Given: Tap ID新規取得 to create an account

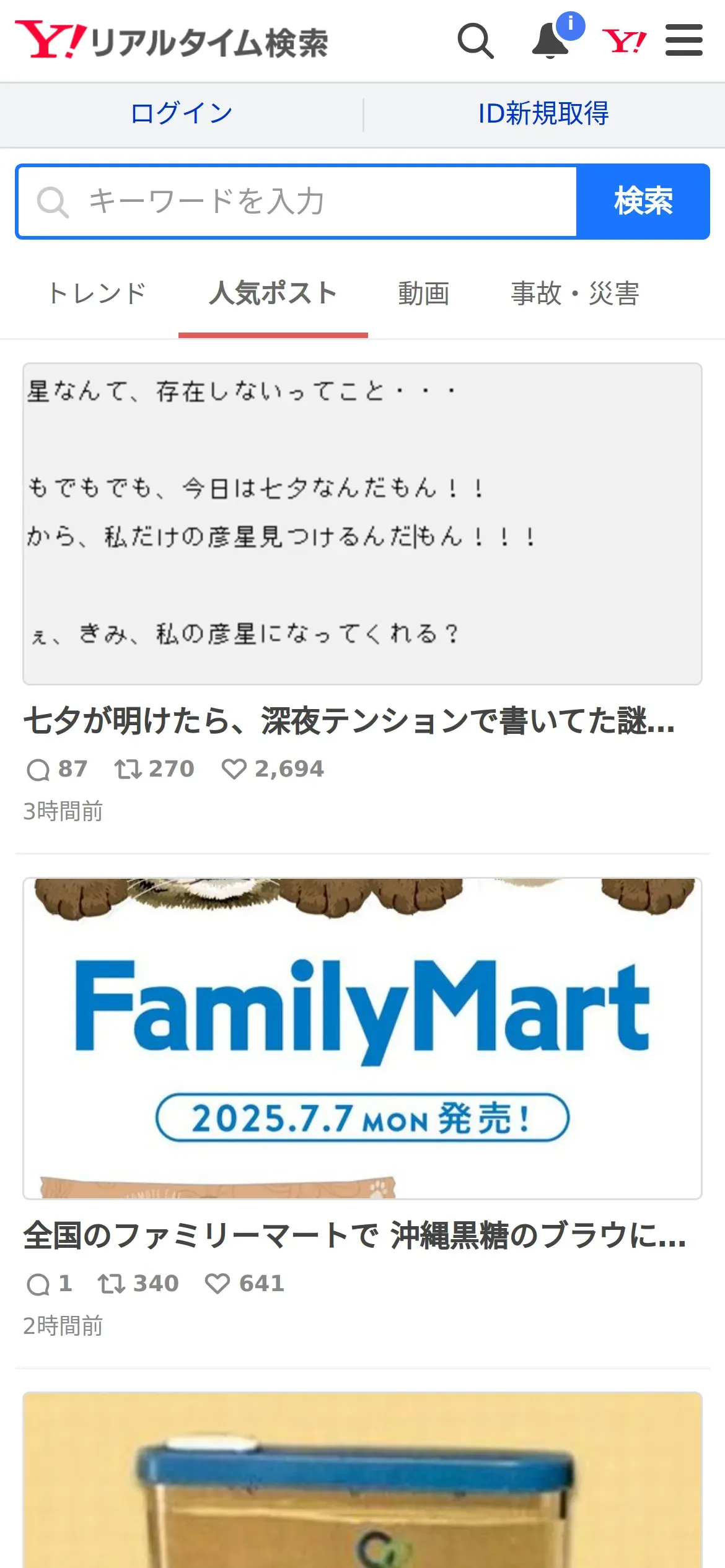Looking at the screenshot, I should tap(543, 113).
